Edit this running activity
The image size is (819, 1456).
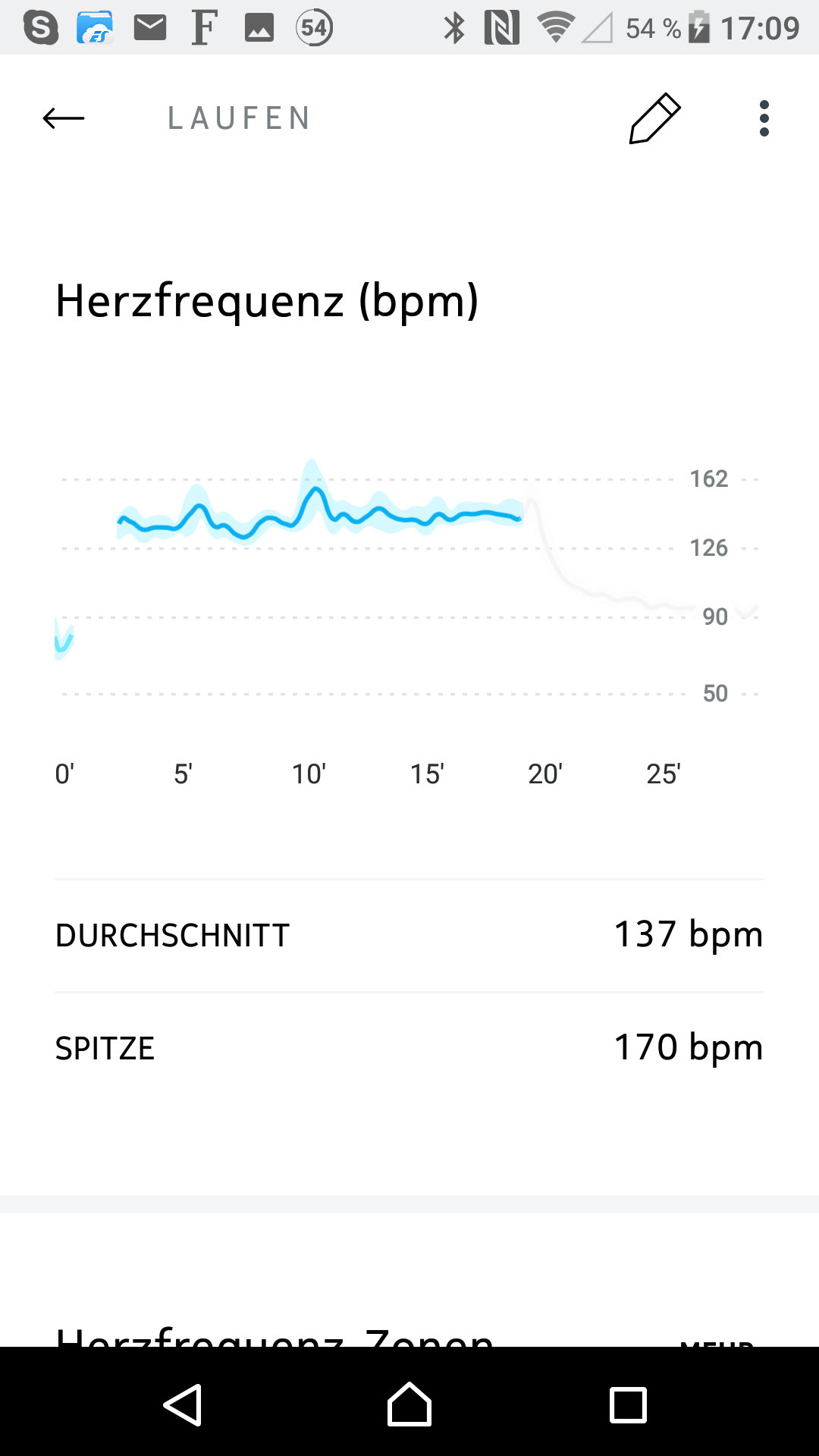click(x=655, y=118)
